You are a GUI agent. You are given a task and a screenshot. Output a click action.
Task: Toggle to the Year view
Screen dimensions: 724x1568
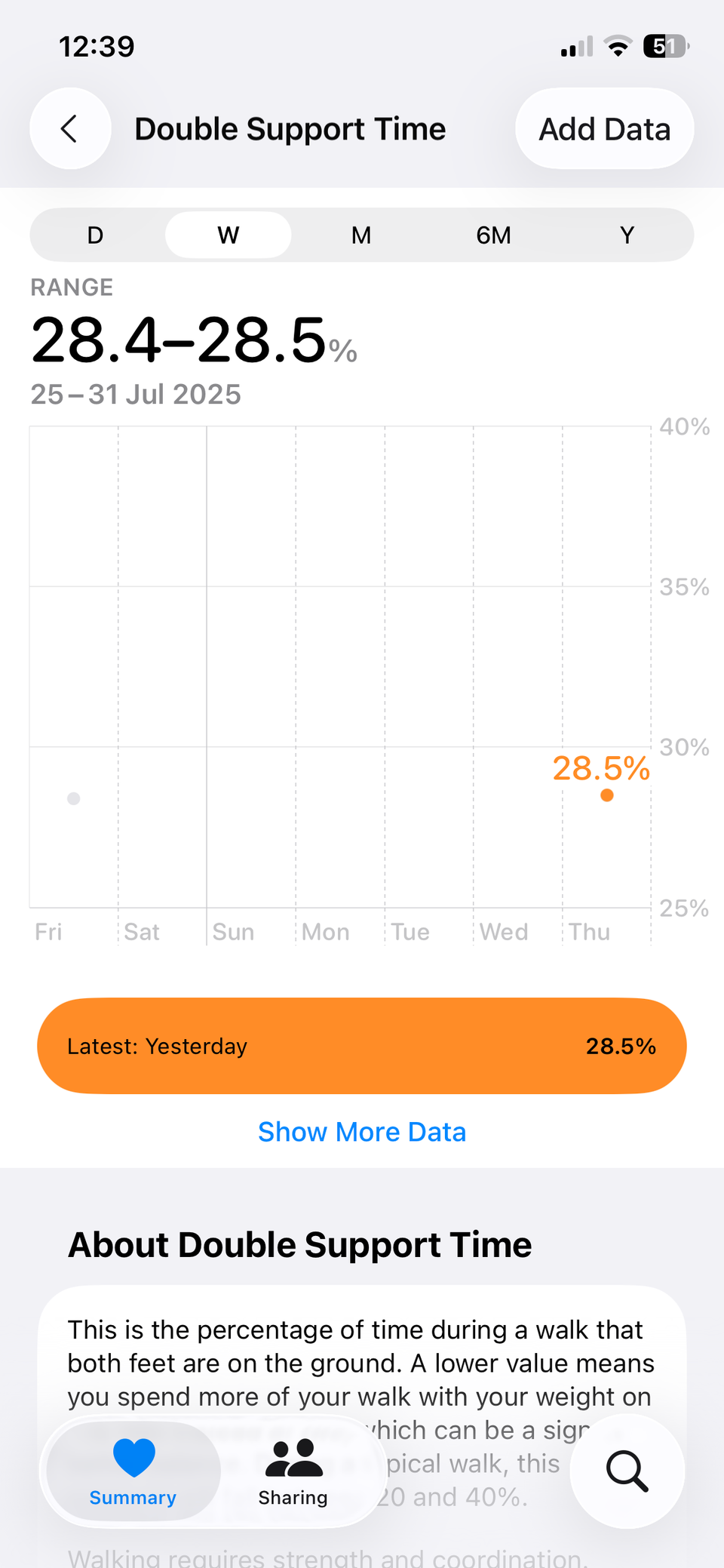627,235
